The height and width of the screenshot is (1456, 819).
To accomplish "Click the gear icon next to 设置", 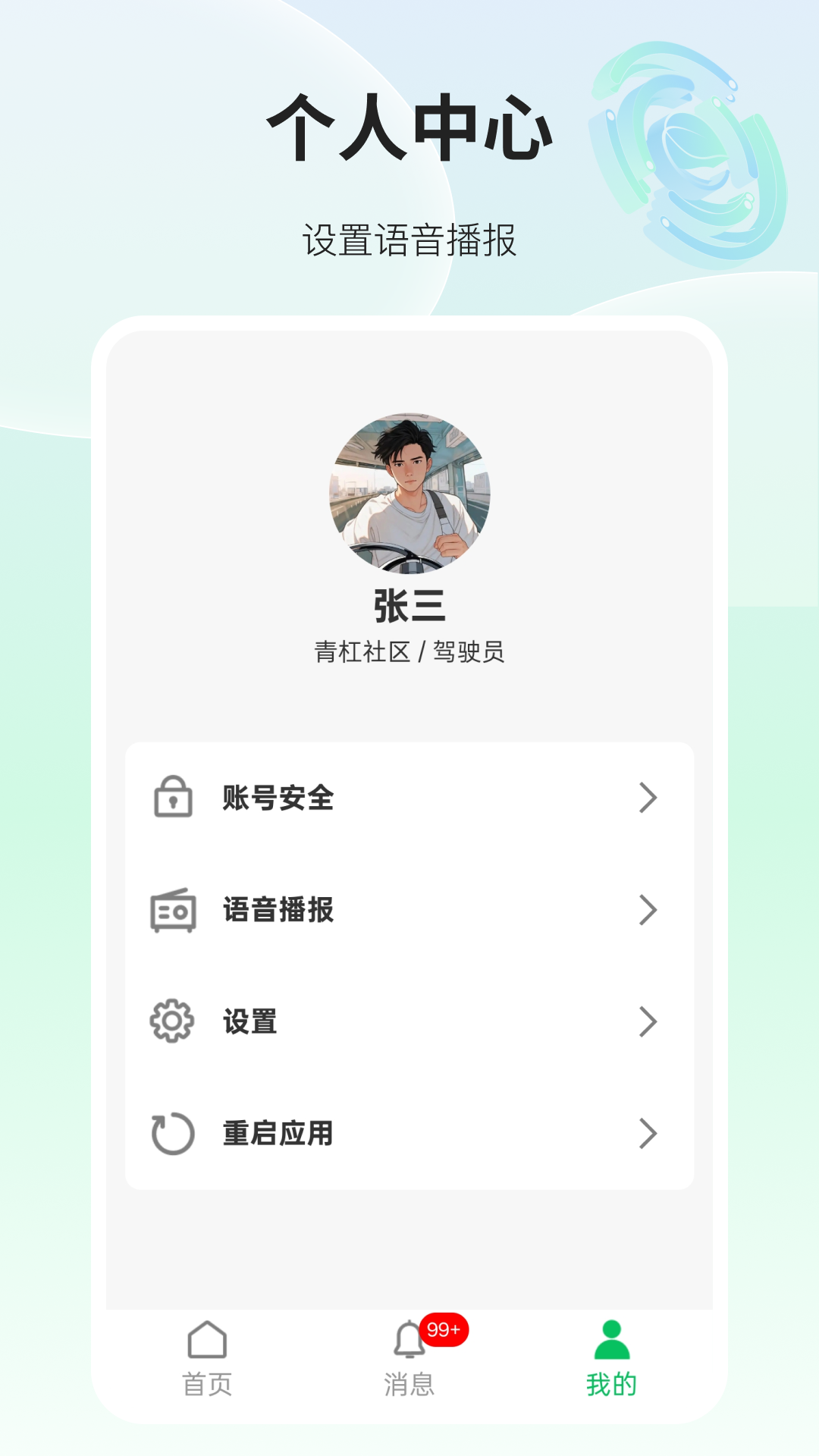I will 173,1021.
